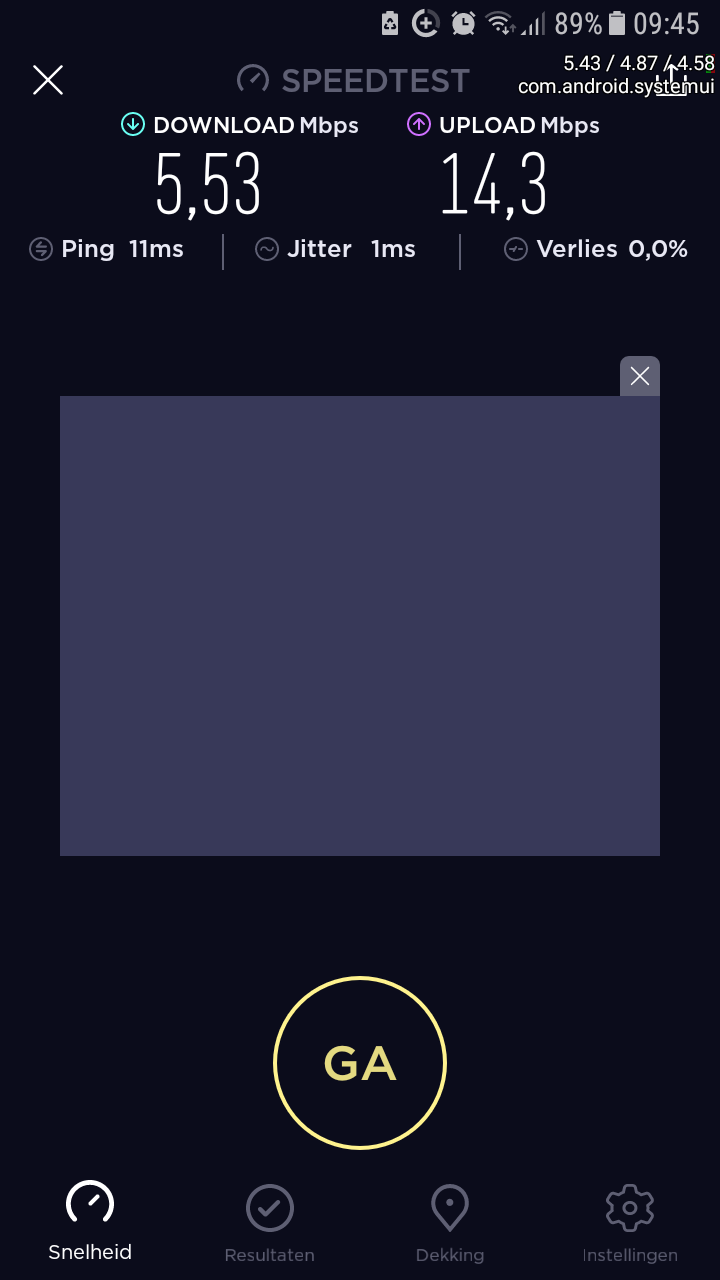Go to the Dekking tab

tap(450, 1222)
